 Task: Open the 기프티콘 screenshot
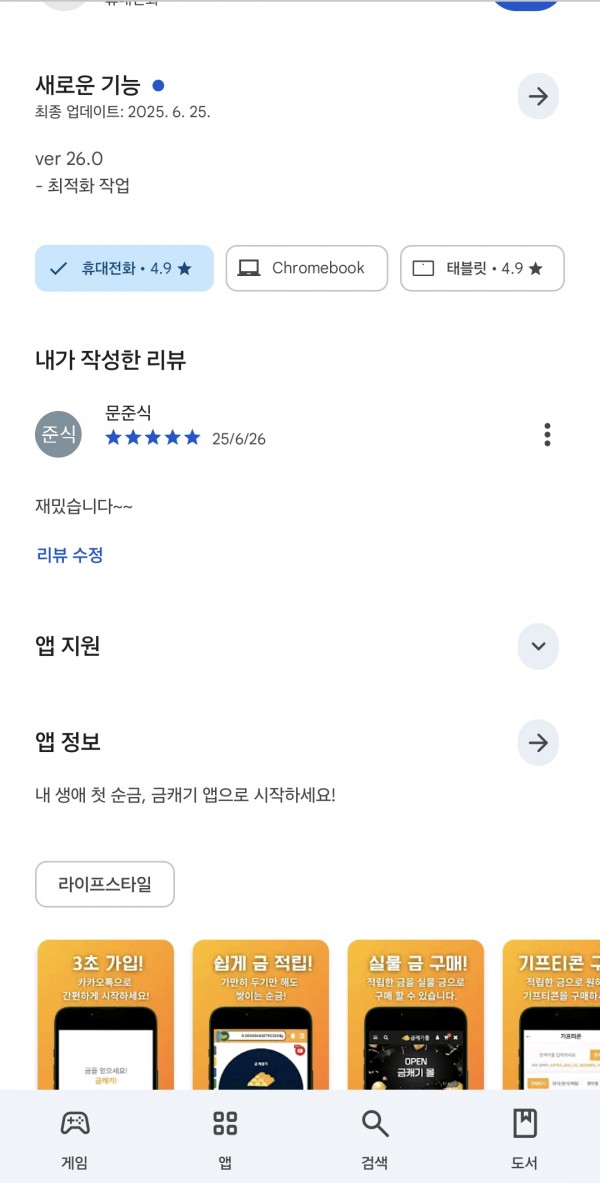click(552, 1015)
